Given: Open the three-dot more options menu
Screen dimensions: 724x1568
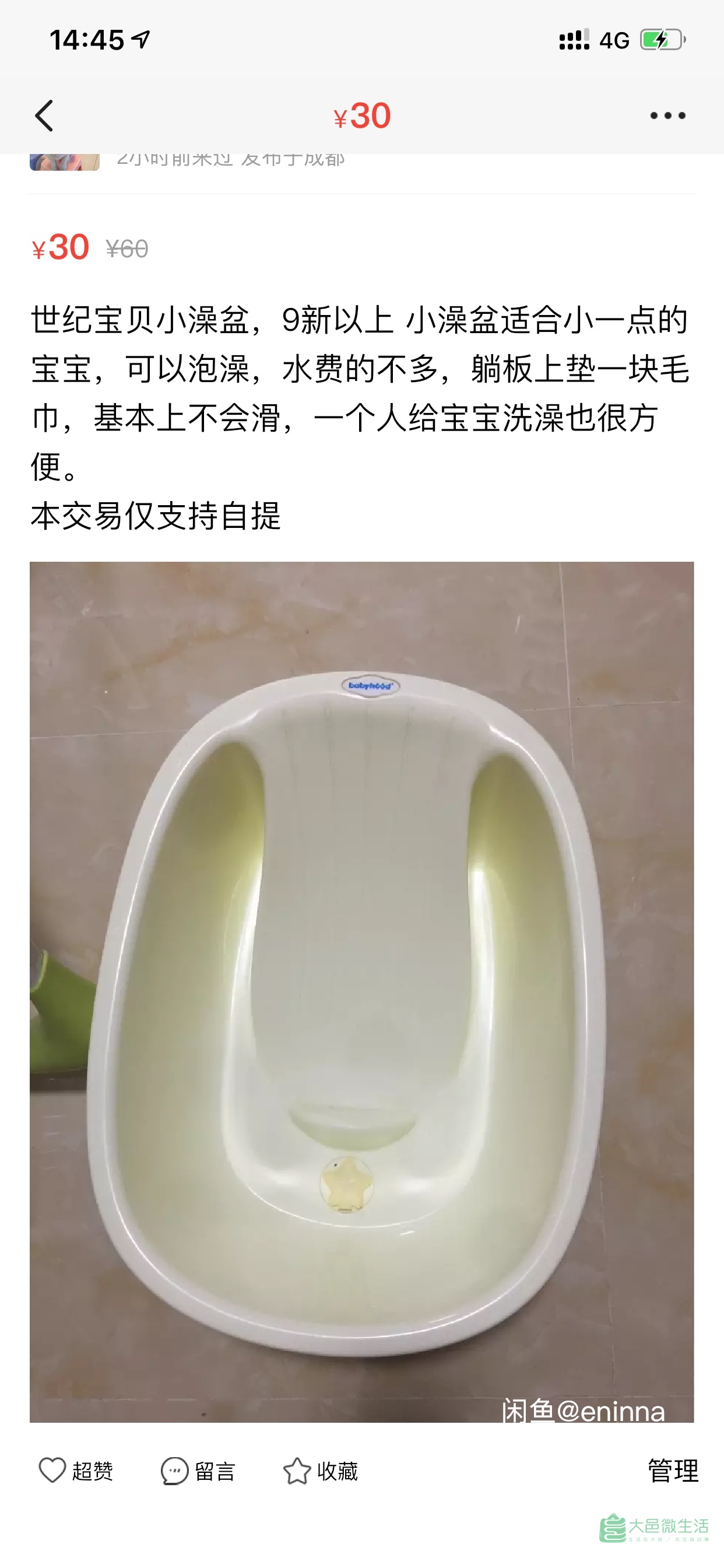Looking at the screenshot, I should pyautogui.click(x=667, y=116).
